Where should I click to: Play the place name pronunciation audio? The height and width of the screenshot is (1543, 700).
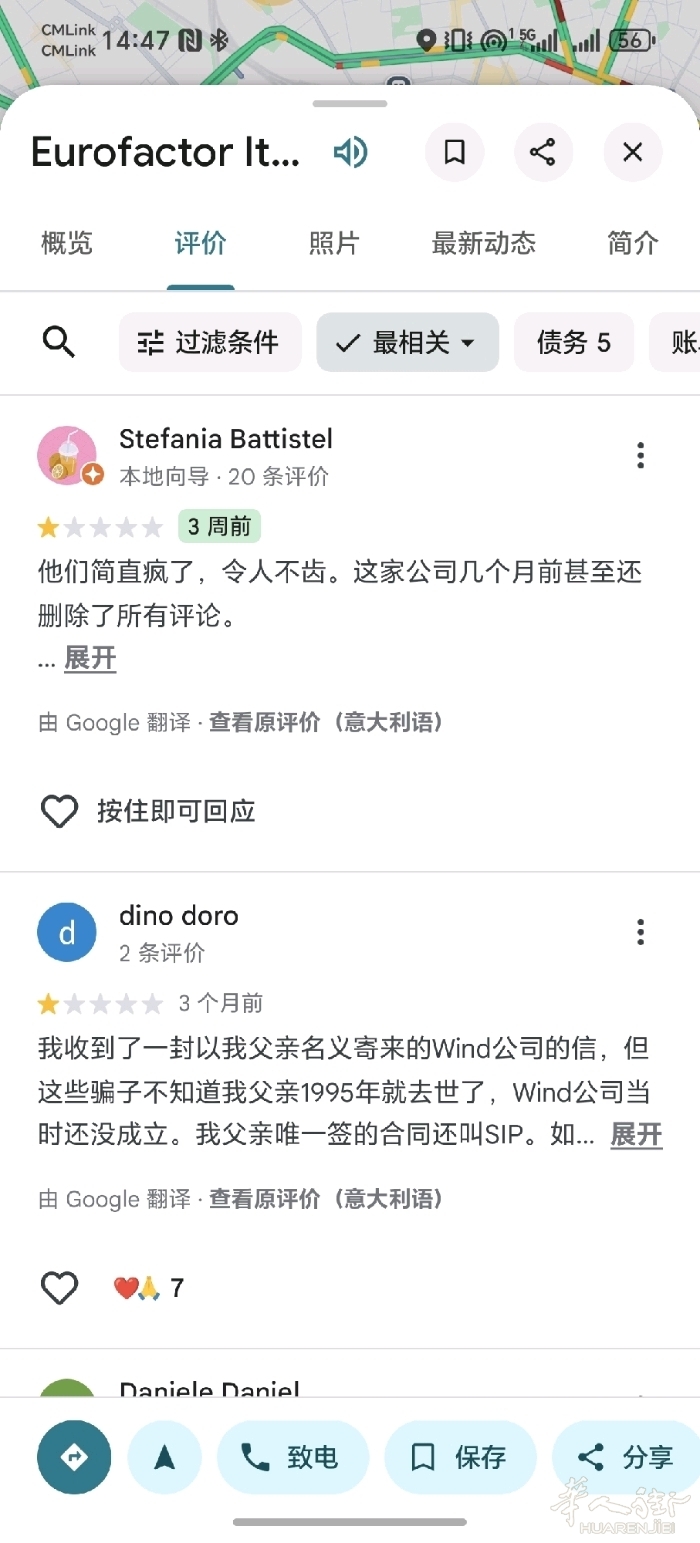(351, 153)
